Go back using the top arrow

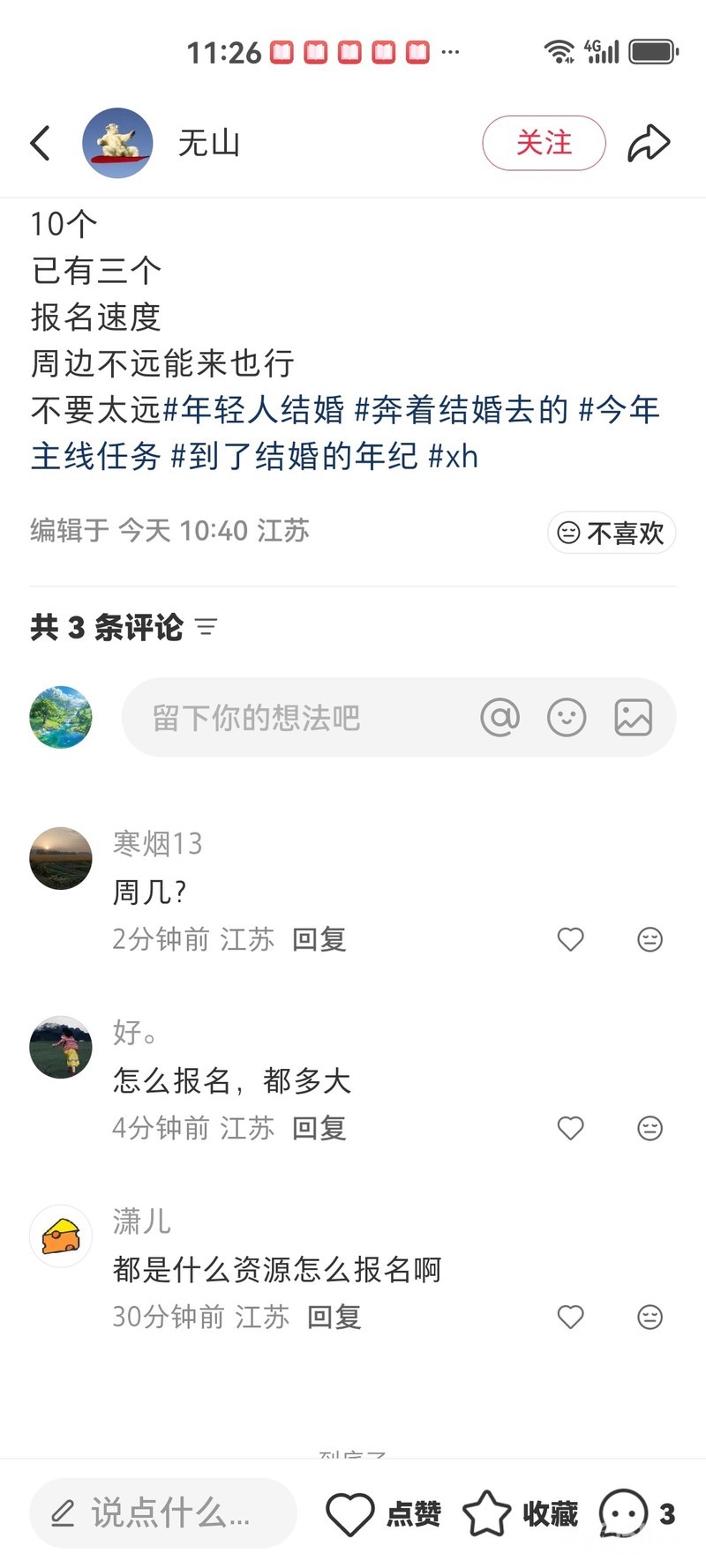(41, 143)
